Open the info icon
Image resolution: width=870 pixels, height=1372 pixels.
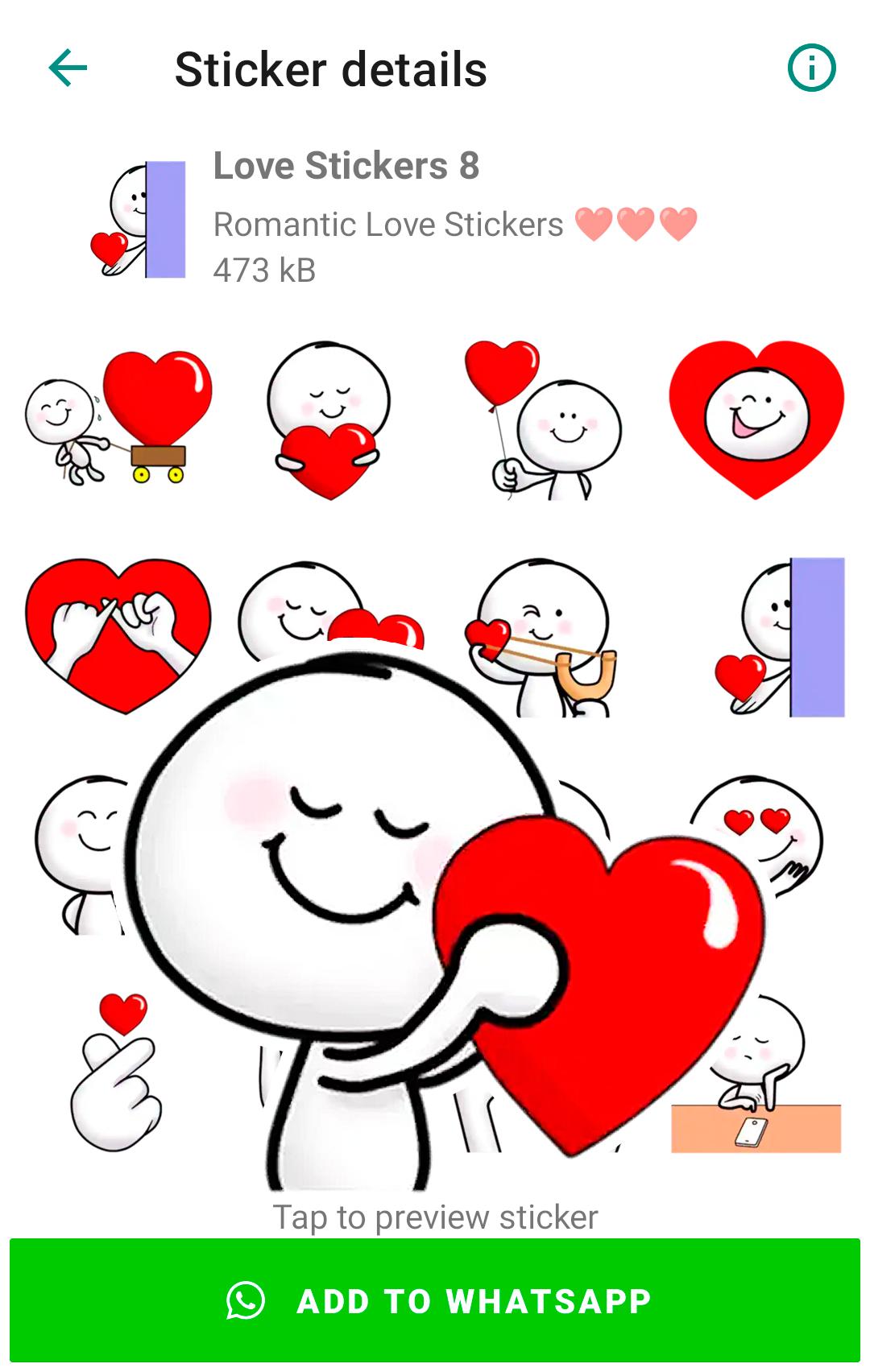coord(811,68)
